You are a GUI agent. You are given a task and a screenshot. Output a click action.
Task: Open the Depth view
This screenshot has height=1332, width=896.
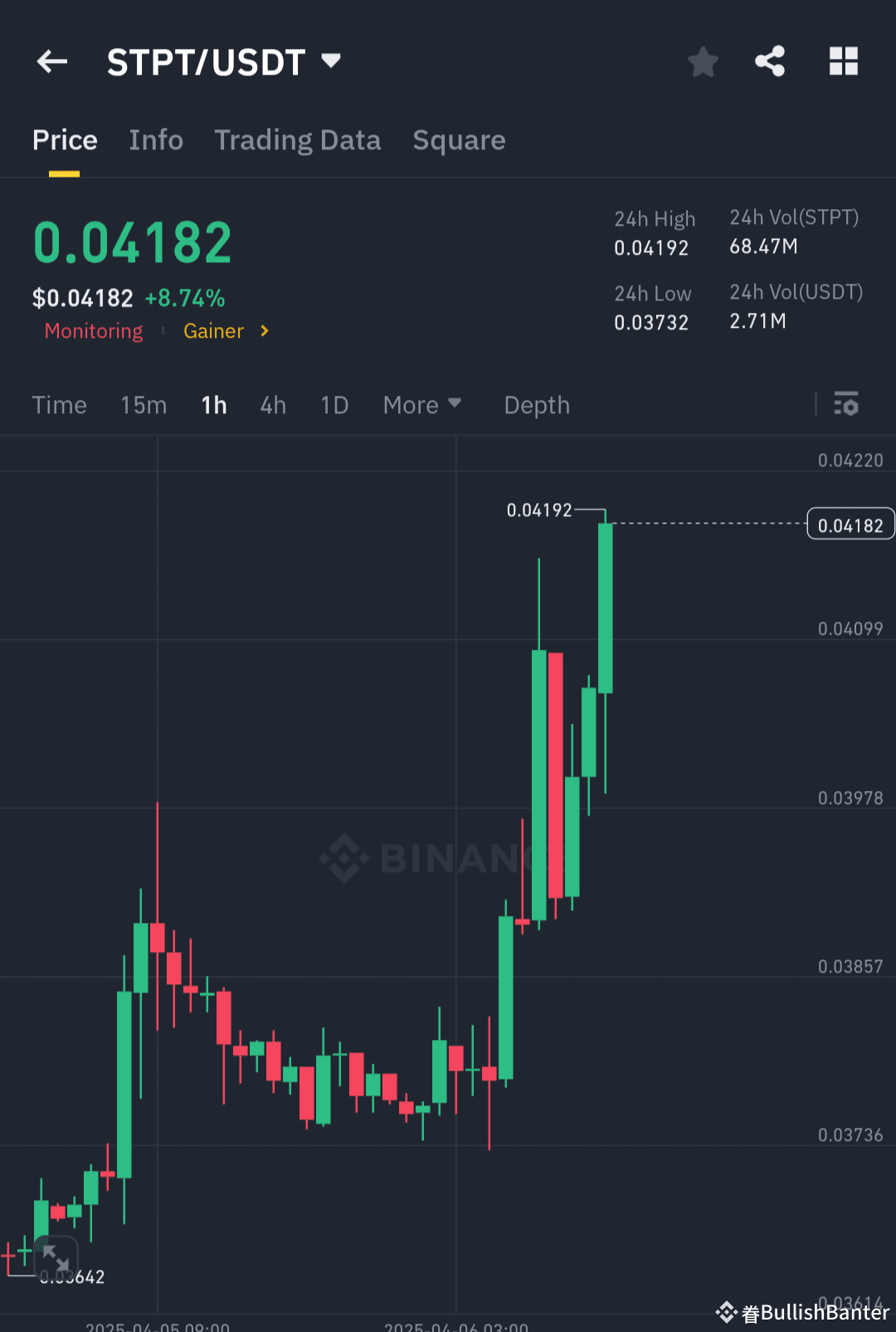pyautogui.click(x=536, y=405)
